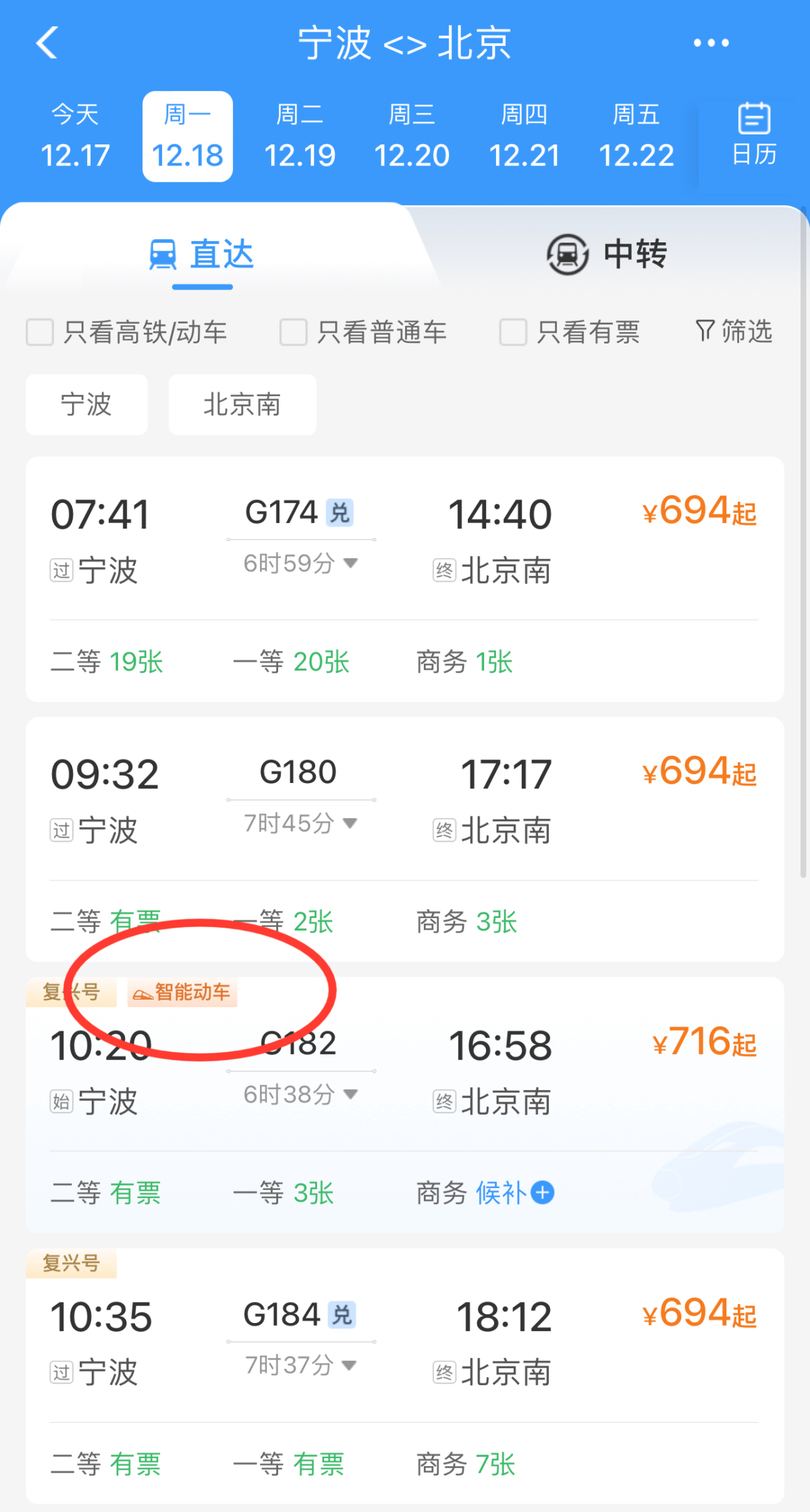The height and width of the screenshot is (1512, 810).
Task: Tap 候补 plus icon for G182 business seat
Action: 543,1193
